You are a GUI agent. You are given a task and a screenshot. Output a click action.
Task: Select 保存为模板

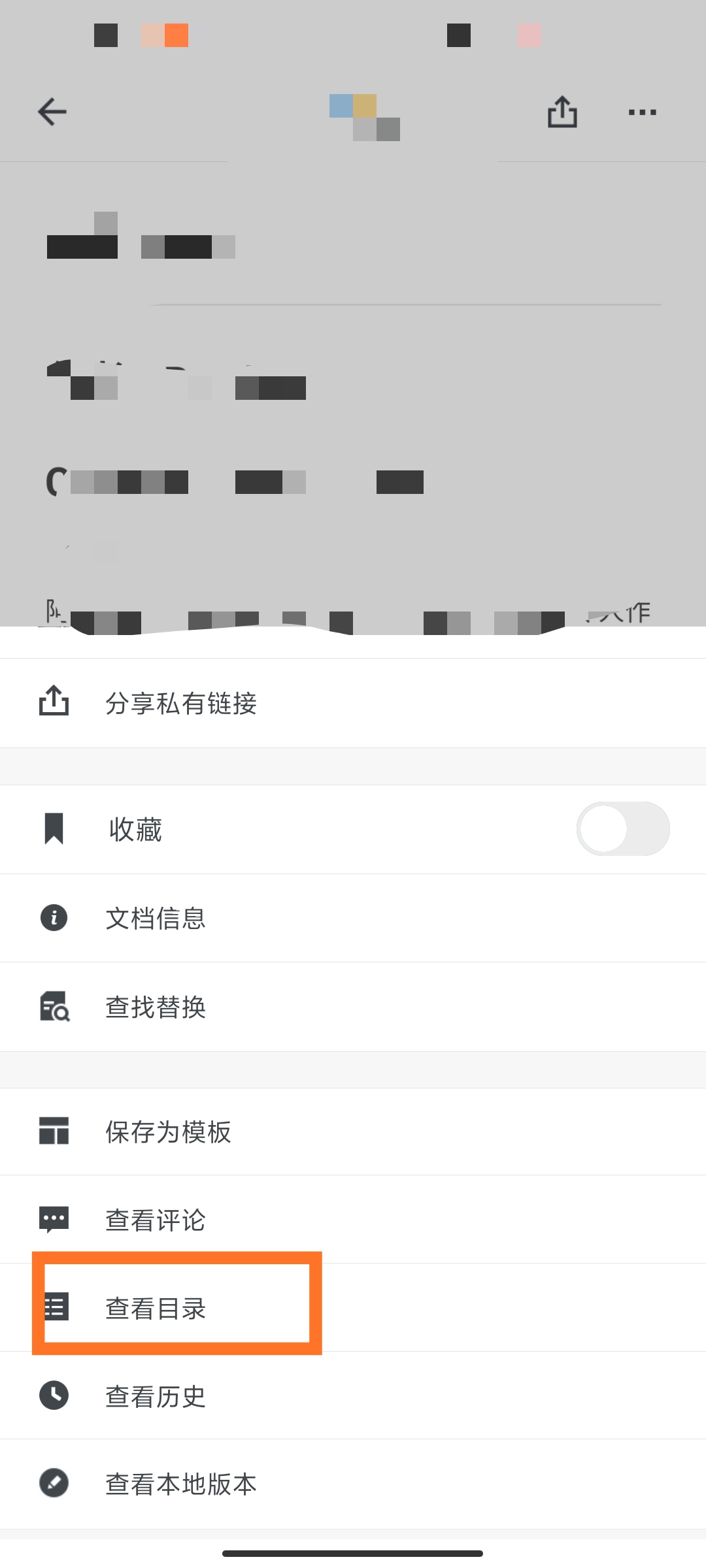tap(168, 1132)
